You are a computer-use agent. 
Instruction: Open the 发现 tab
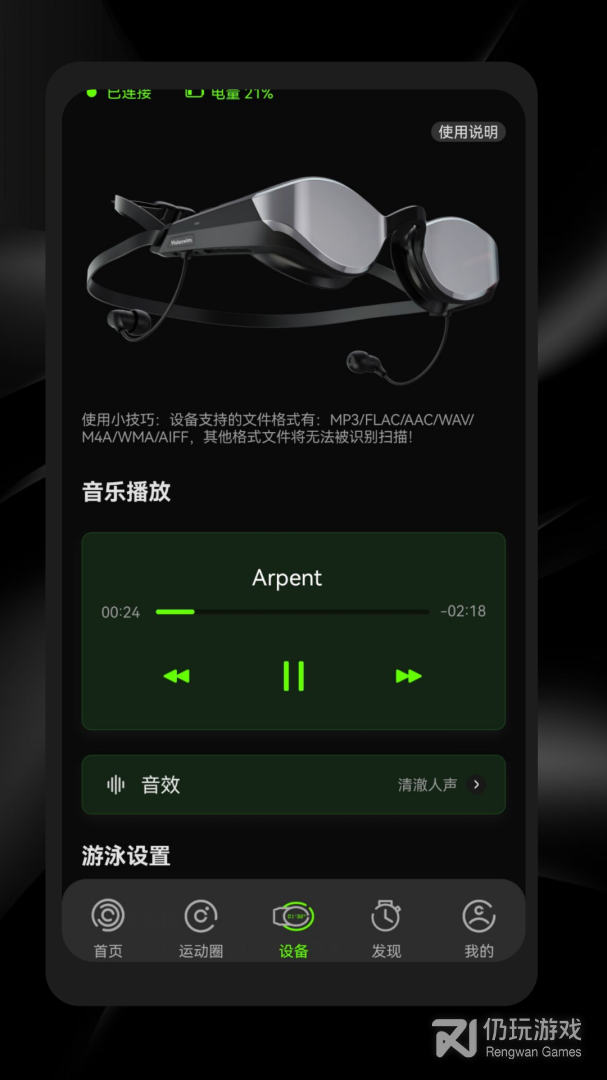point(386,927)
